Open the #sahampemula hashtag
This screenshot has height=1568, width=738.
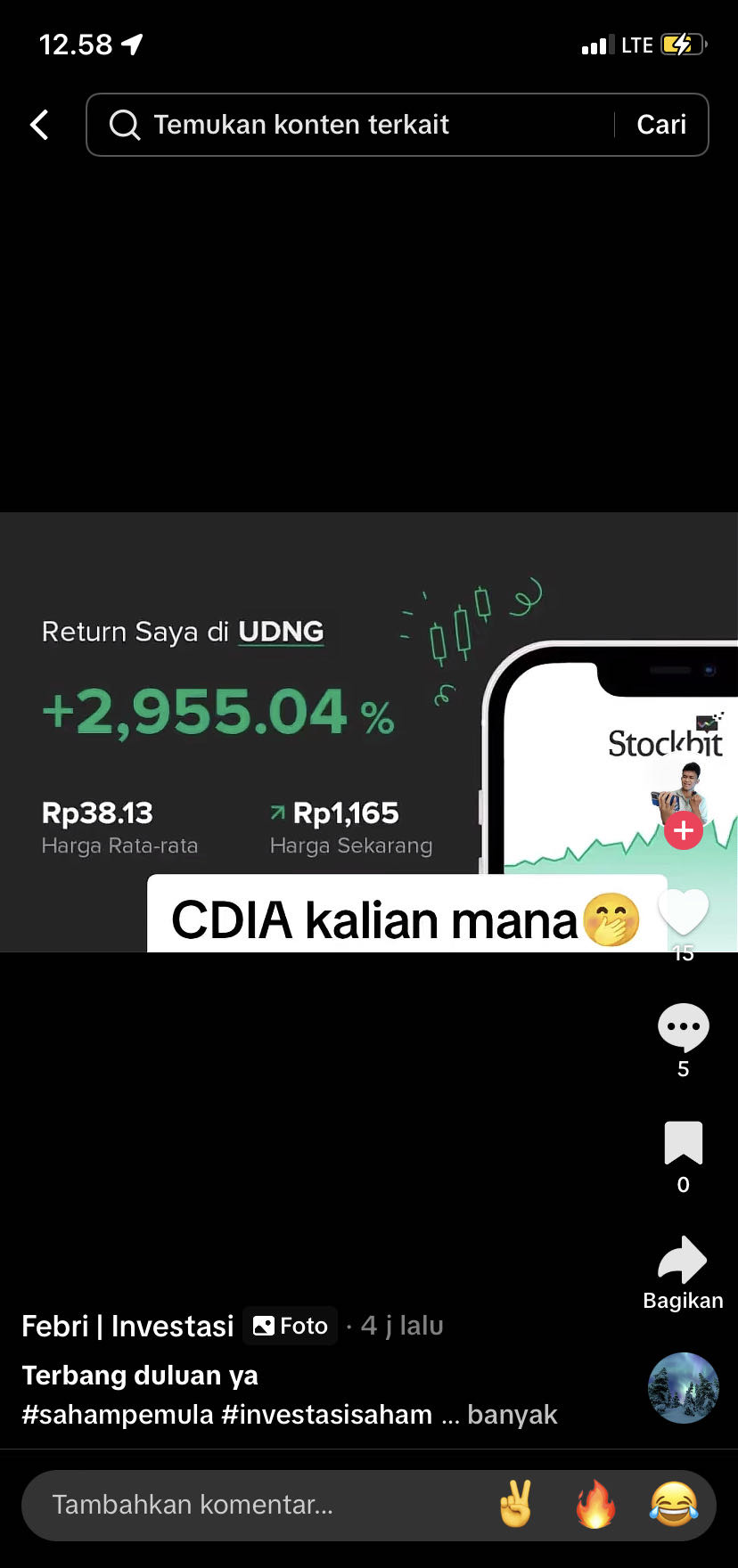118,1415
